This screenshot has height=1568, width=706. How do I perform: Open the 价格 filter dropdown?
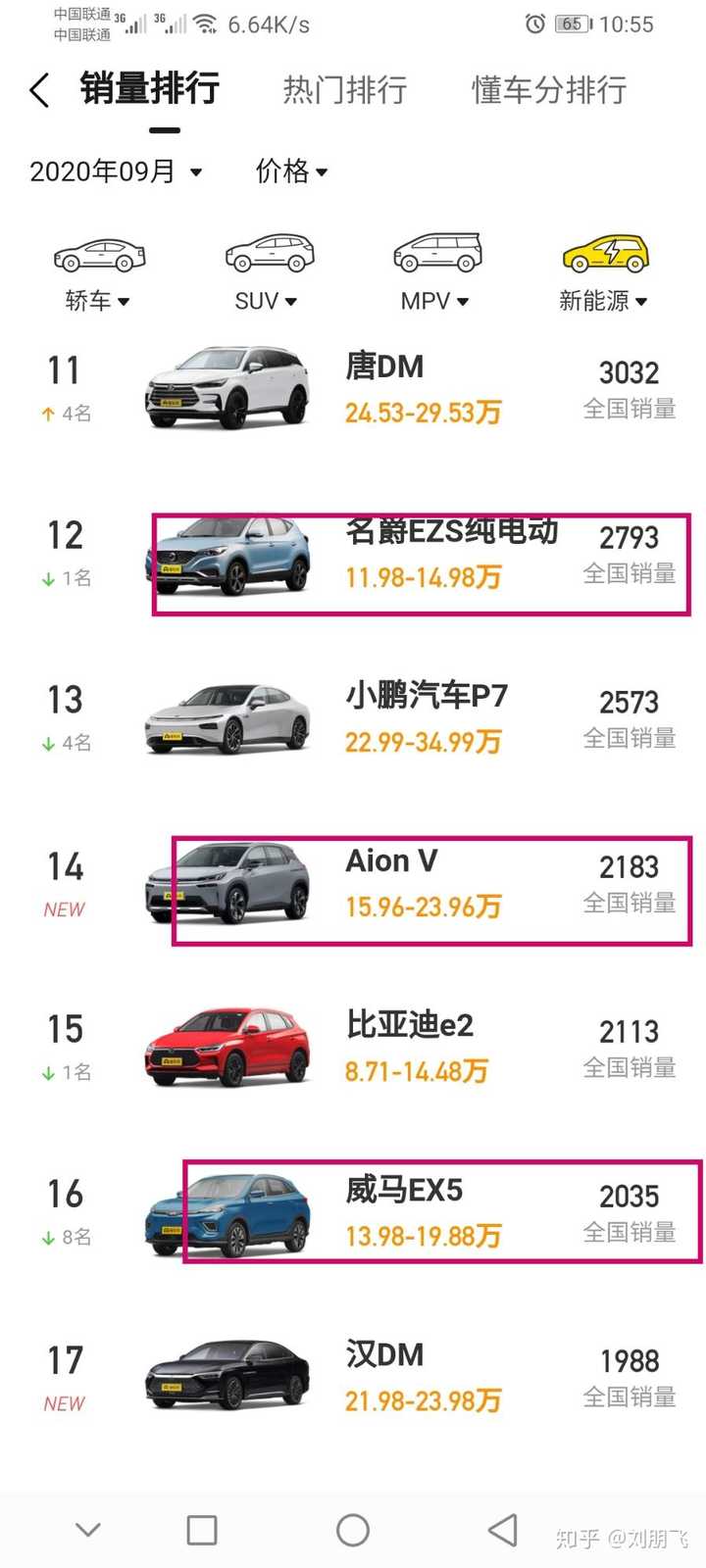pos(291,171)
